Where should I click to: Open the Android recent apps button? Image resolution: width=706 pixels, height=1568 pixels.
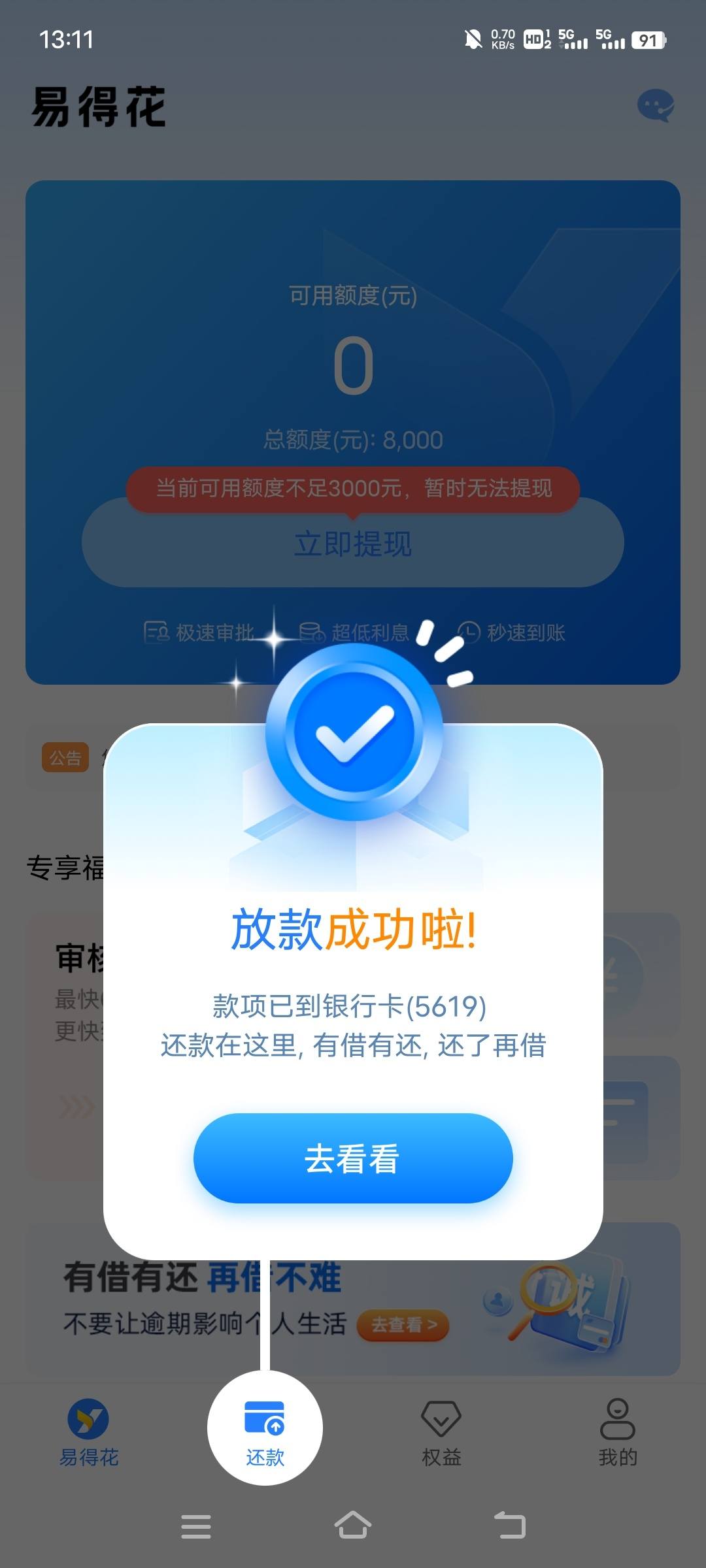click(x=196, y=1526)
